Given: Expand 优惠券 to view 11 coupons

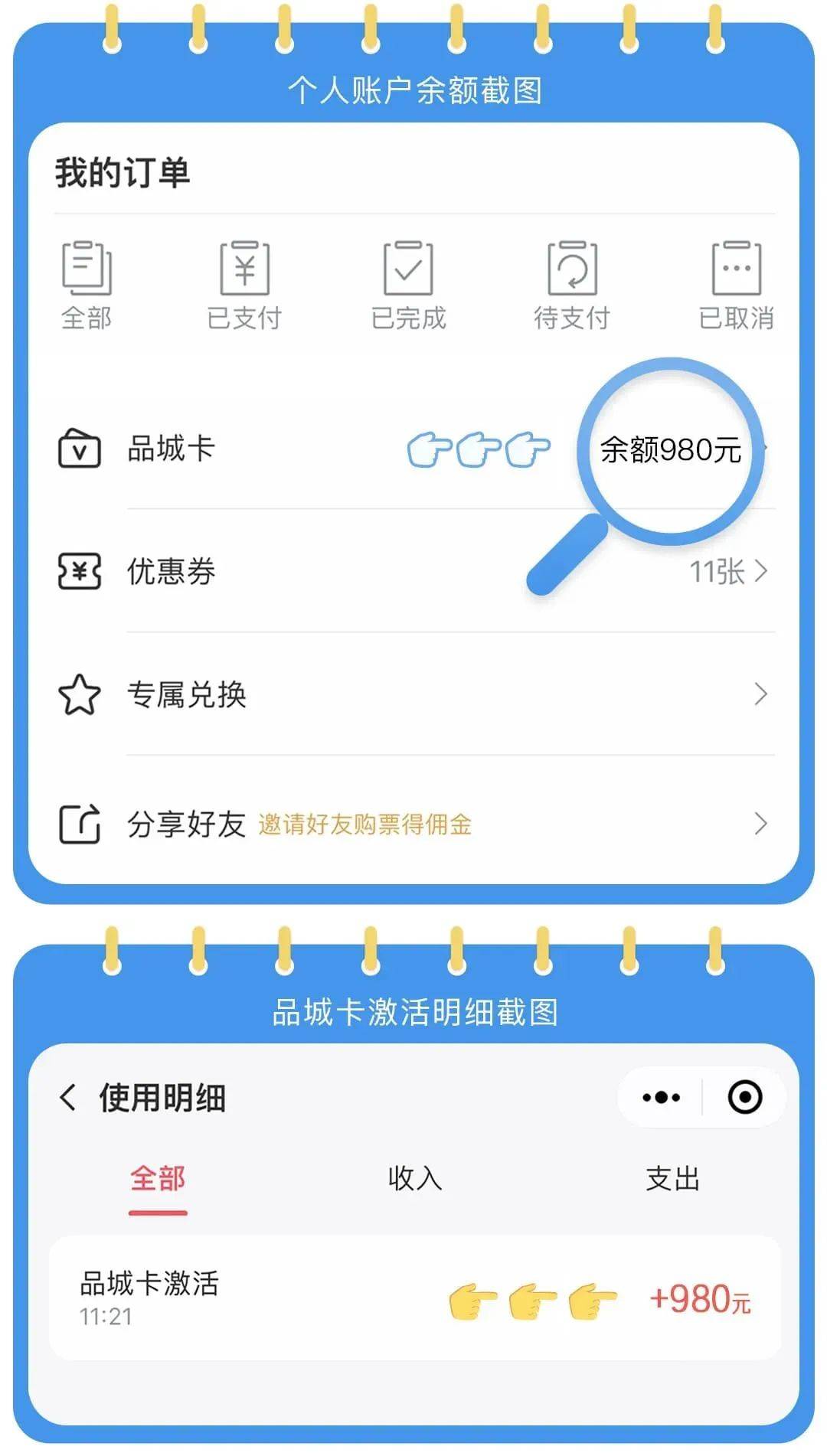Looking at the screenshot, I should point(760,572).
